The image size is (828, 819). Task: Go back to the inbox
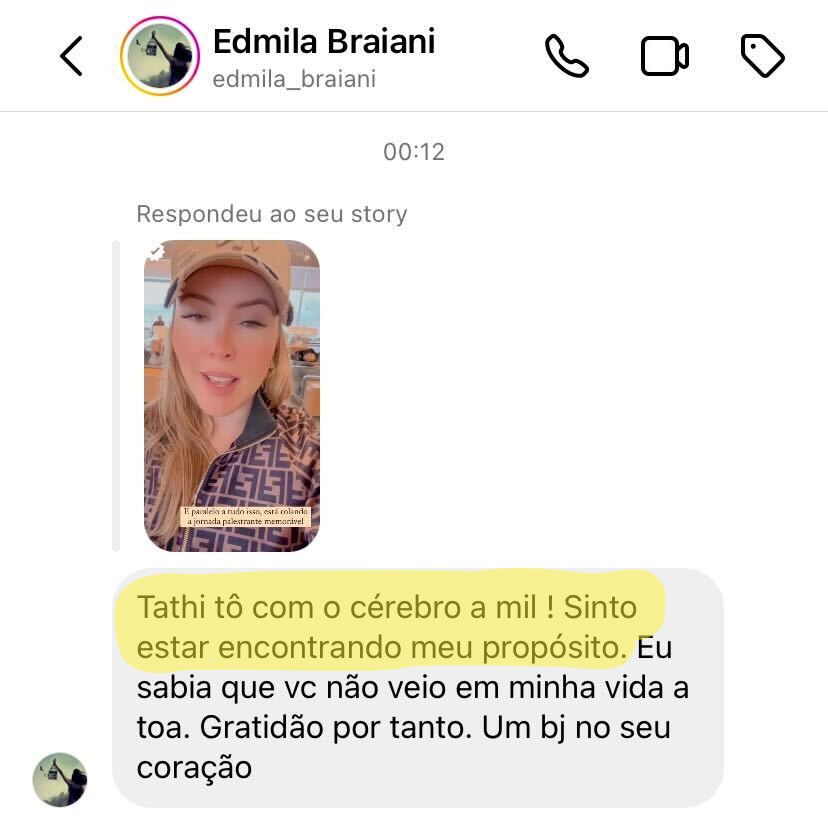coord(71,56)
